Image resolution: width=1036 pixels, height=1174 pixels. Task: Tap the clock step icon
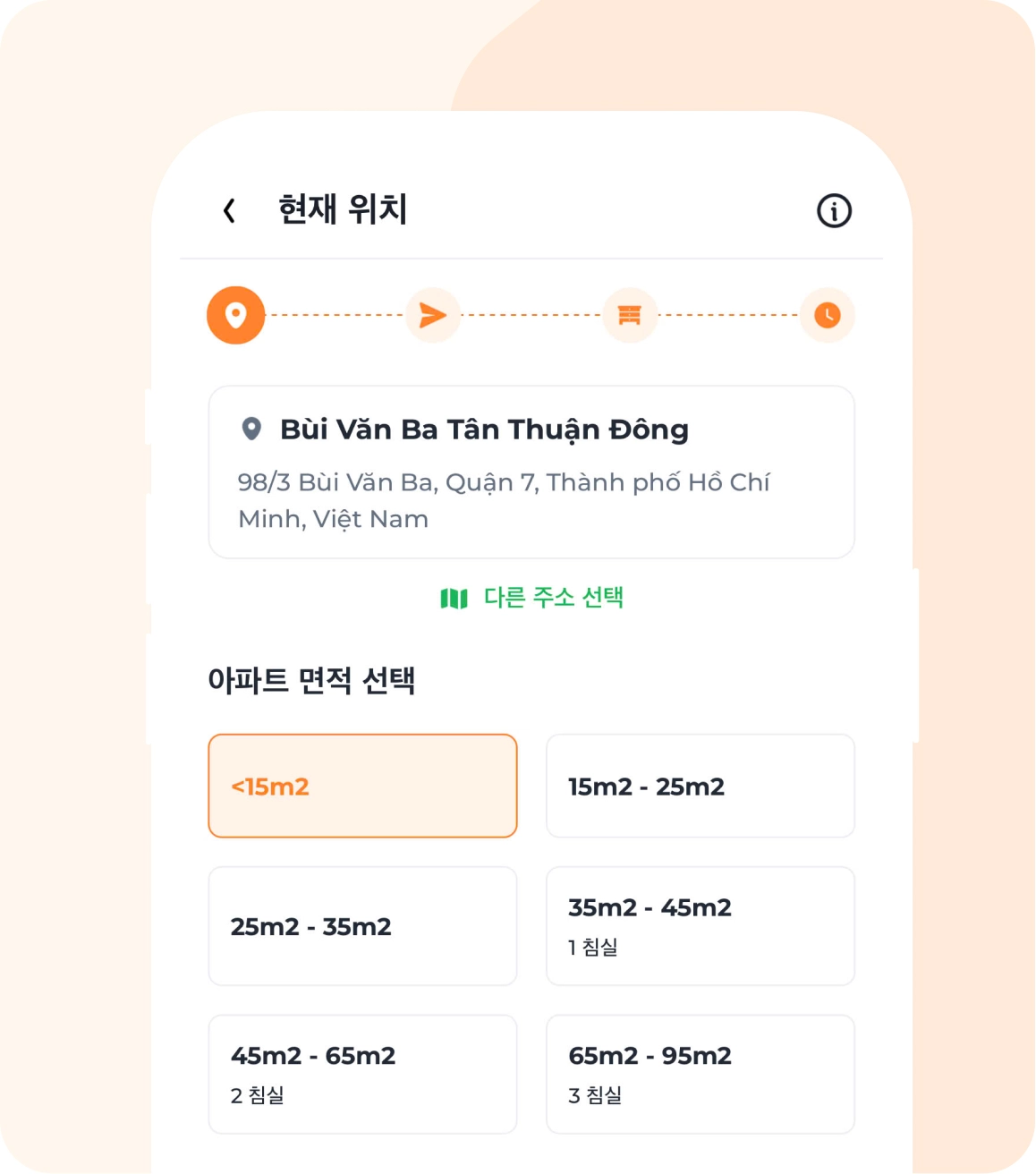[827, 315]
